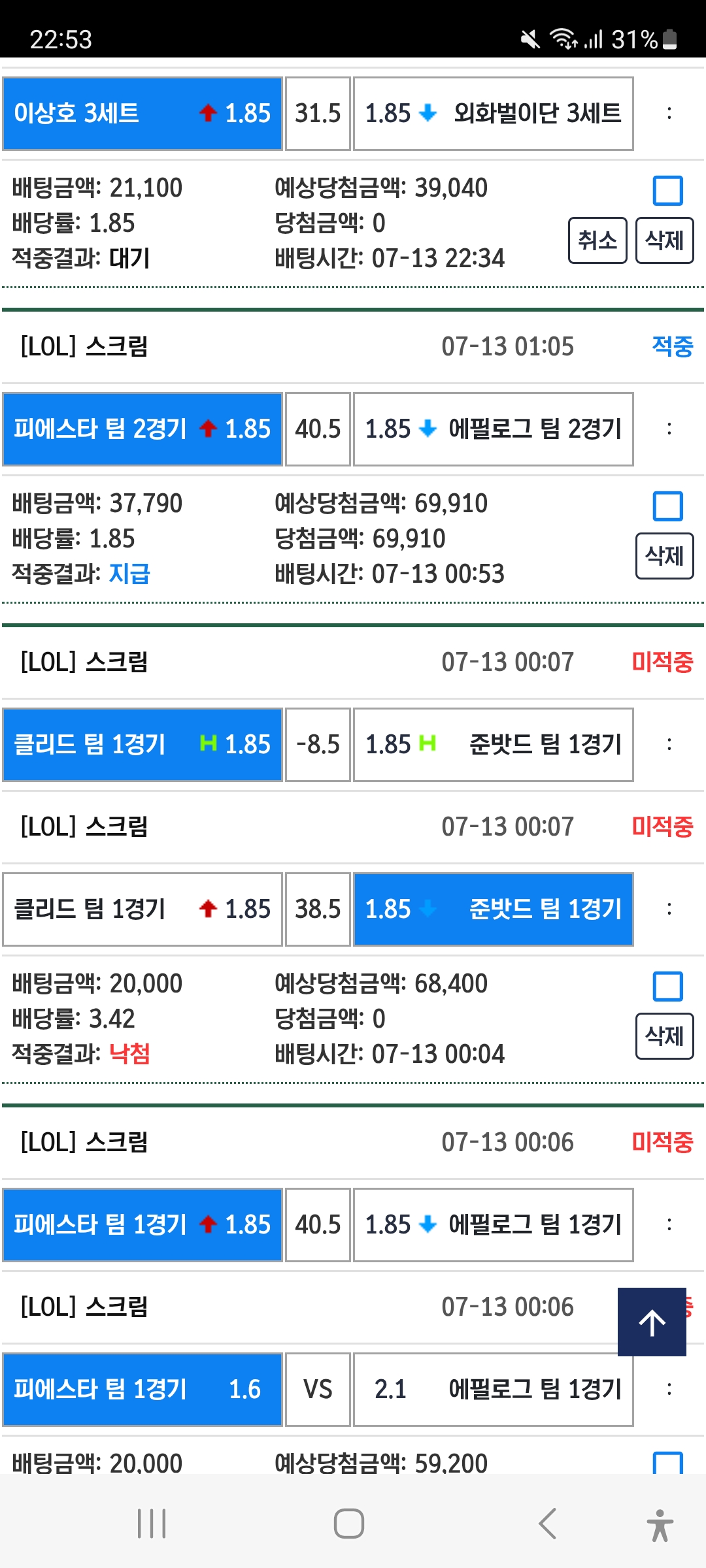Select 준밧드 팀 1경기 next to 38.5
Screen dimensions: 706x1568
point(494,909)
